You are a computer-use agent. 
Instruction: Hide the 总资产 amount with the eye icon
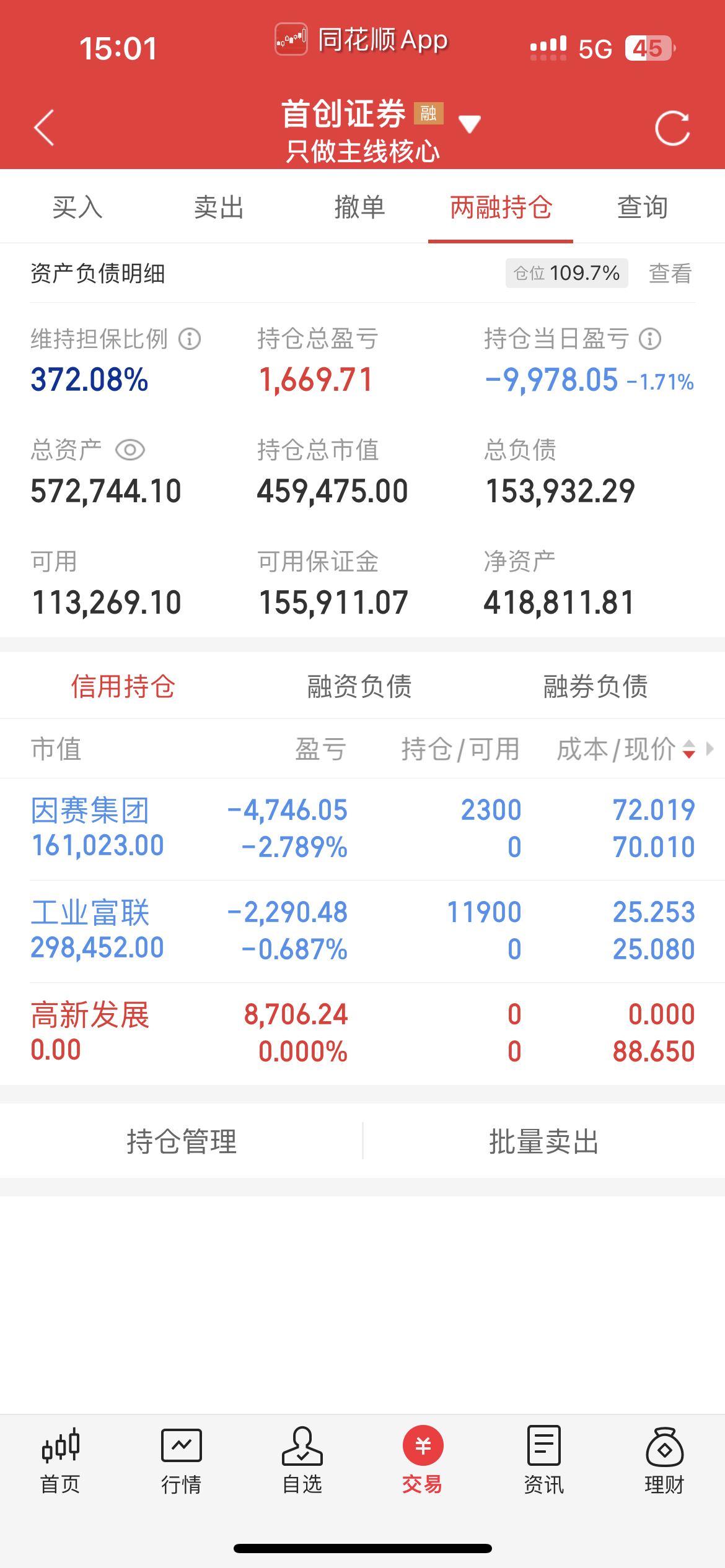[130, 450]
